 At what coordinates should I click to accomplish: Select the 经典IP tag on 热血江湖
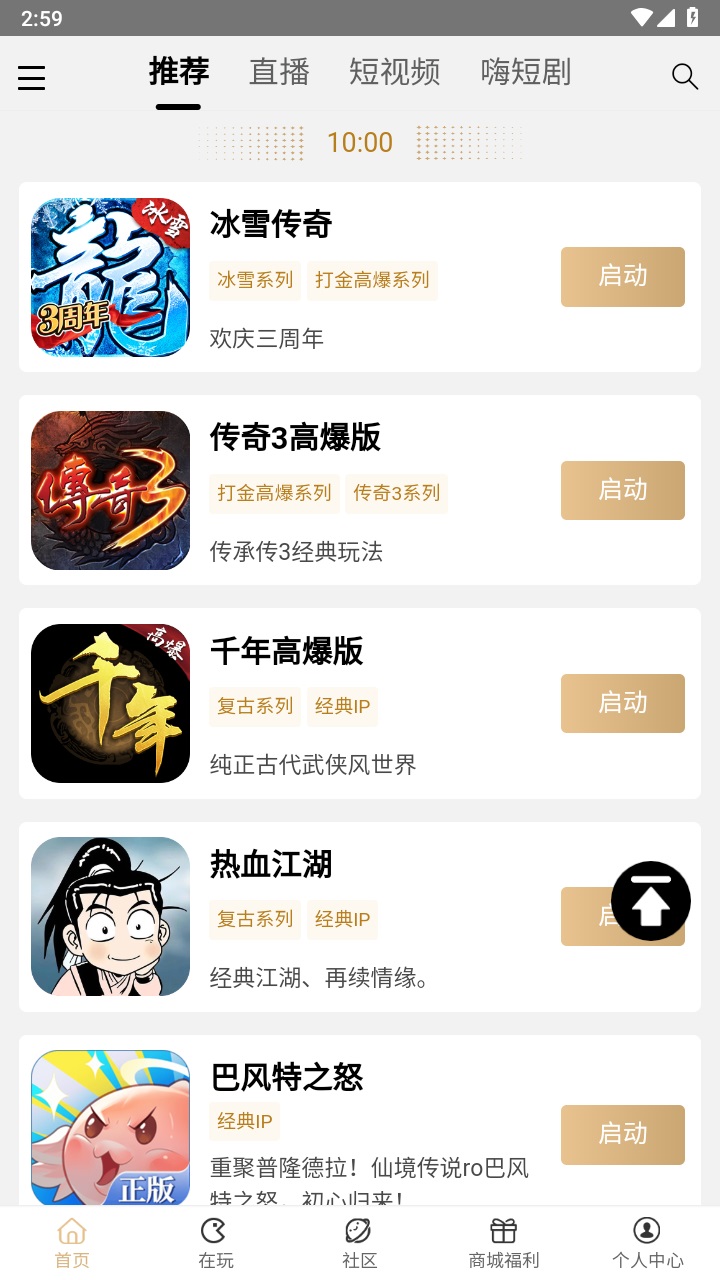pyautogui.click(x=342, y=919)
